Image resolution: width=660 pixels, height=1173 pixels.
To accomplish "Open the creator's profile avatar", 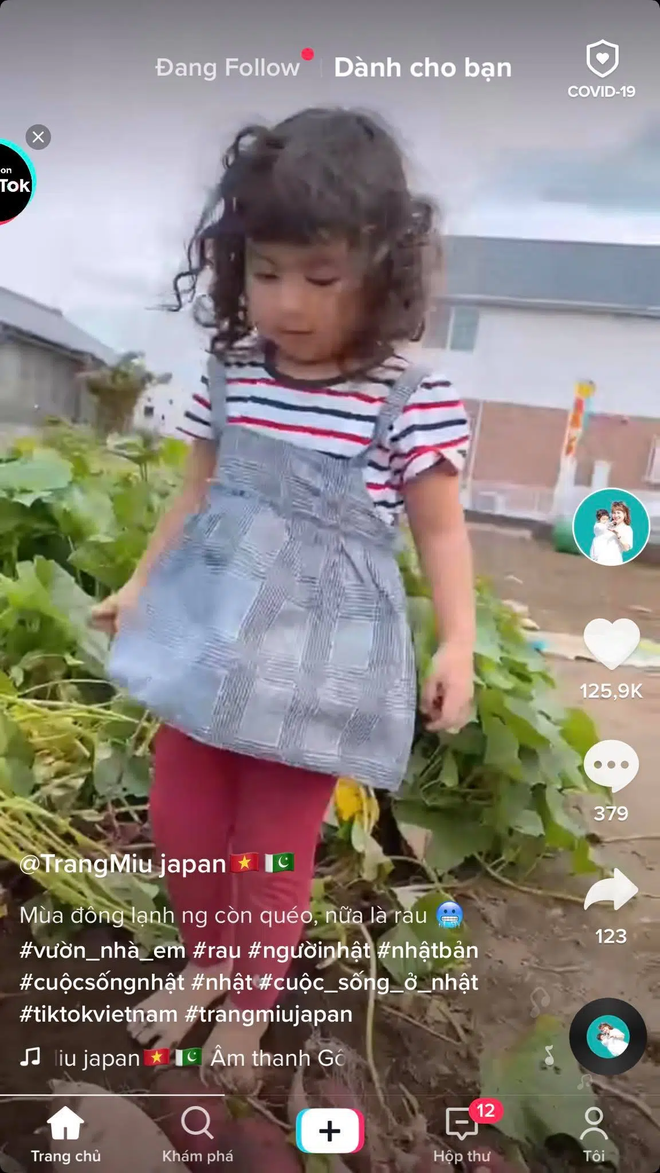I will pos(610,527).
